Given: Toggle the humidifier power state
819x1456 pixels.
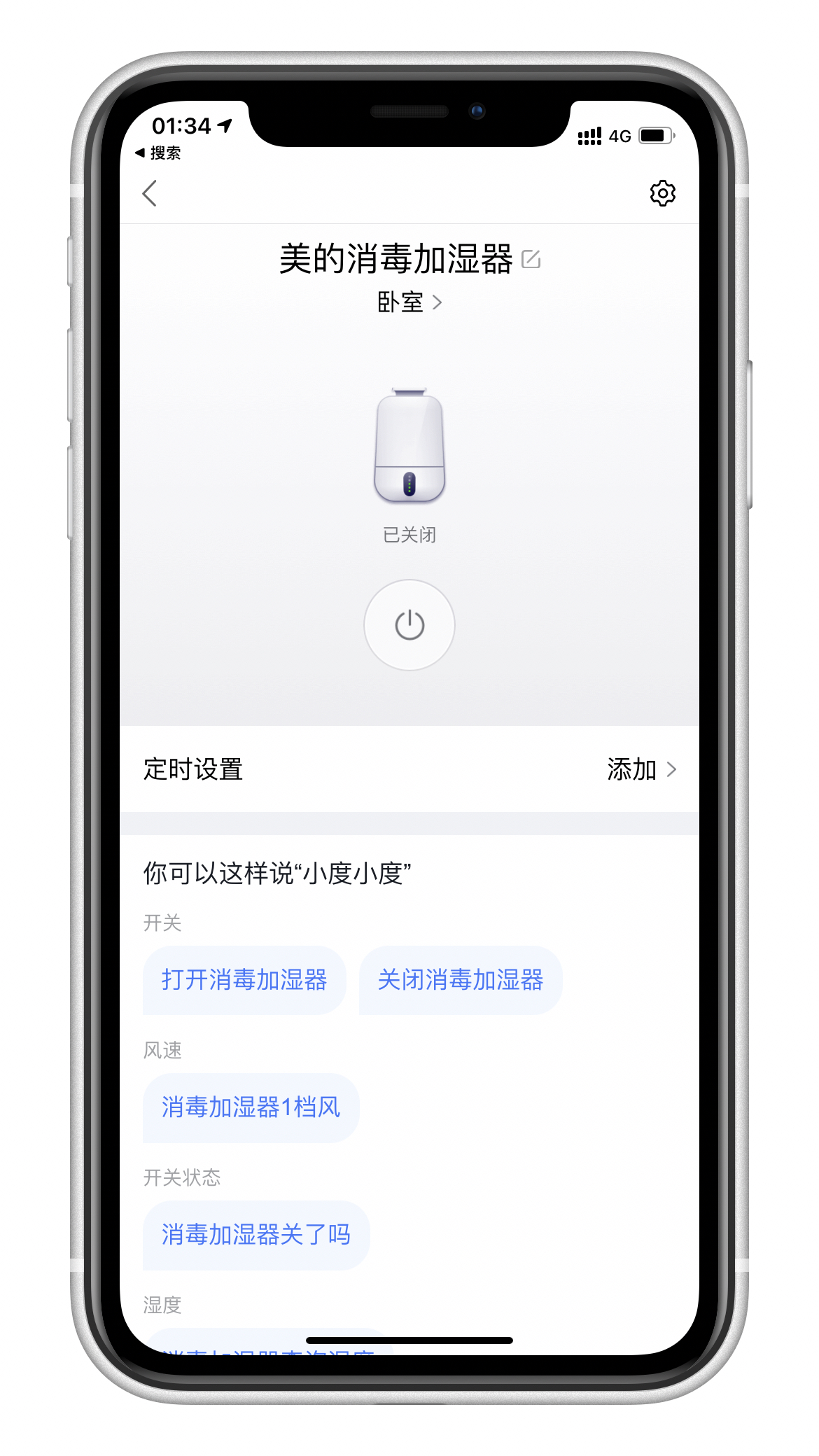Looking at the screenshot, I should tap(409, 625).
